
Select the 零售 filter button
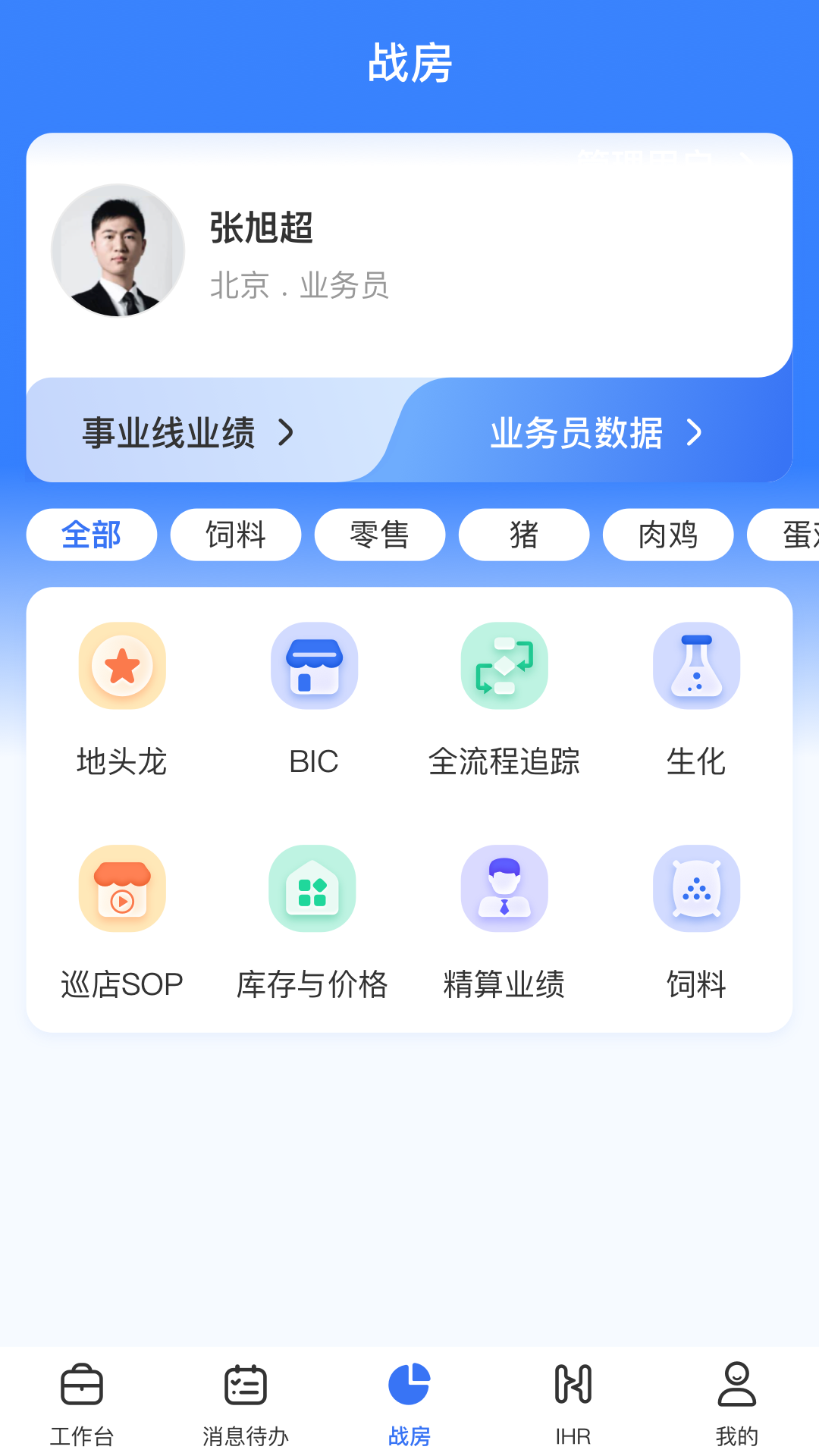pyautogui.click(x=380, y=535)
